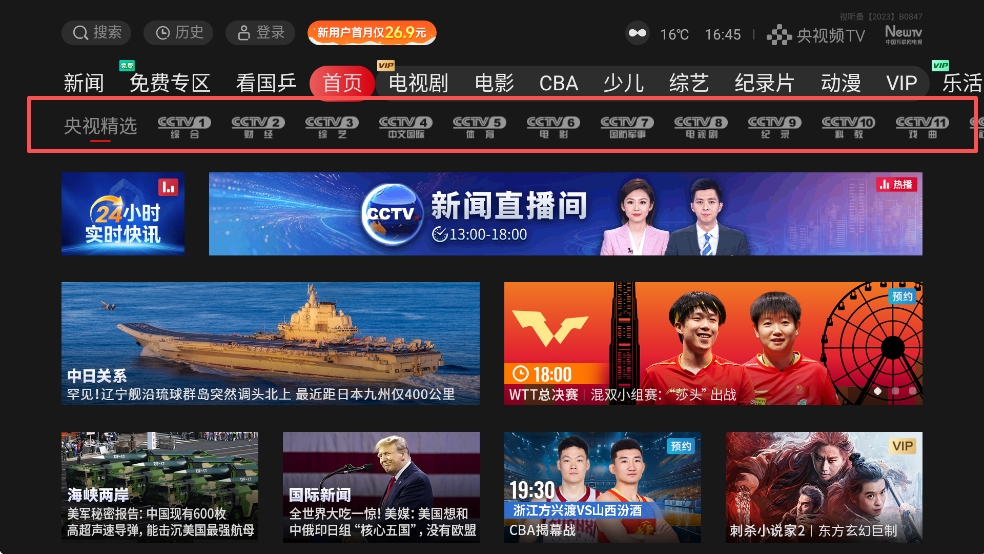This screenshot has width=984, height=554.
Task: Tap the 登录 login button
Action: pos(260,33)
